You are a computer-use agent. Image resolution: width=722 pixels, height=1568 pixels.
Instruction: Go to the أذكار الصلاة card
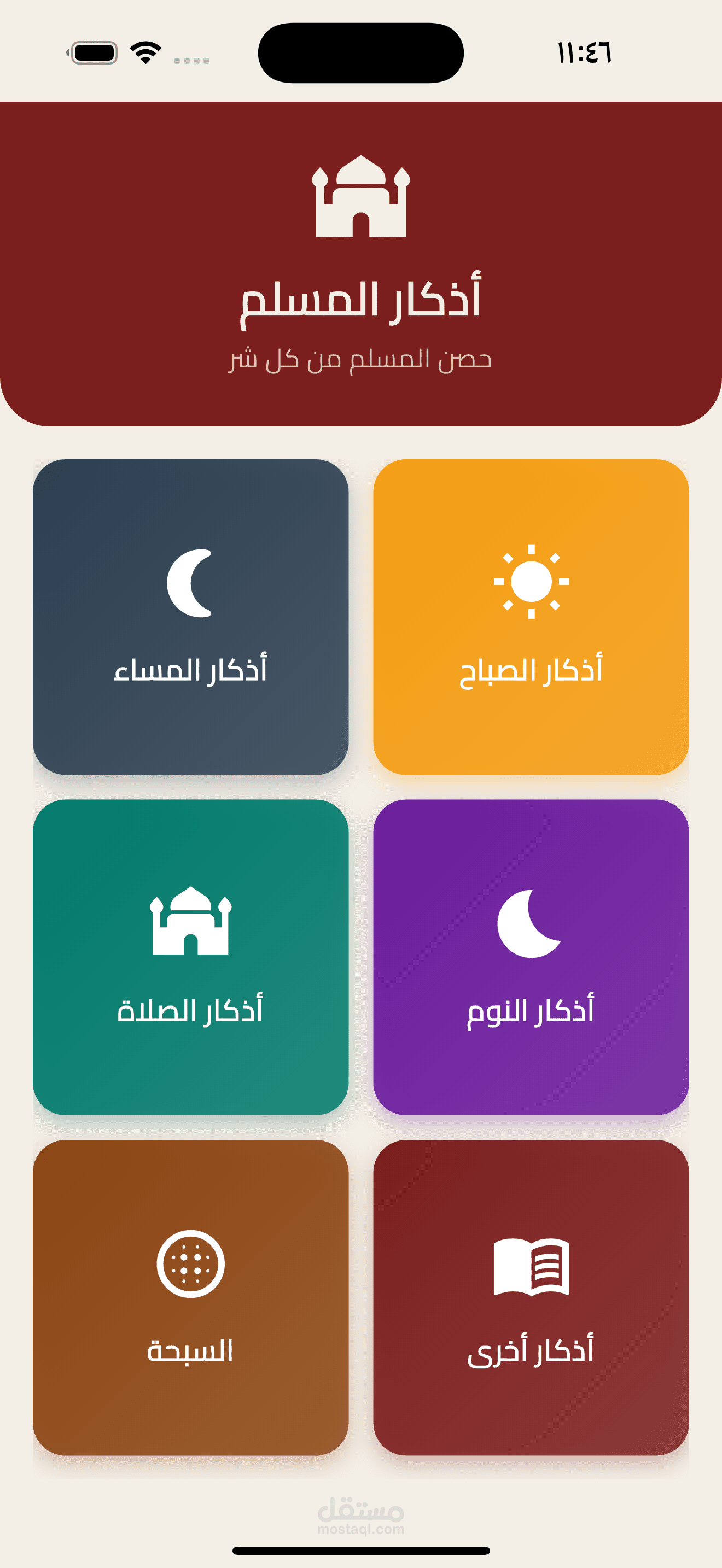tap(190, 957)
